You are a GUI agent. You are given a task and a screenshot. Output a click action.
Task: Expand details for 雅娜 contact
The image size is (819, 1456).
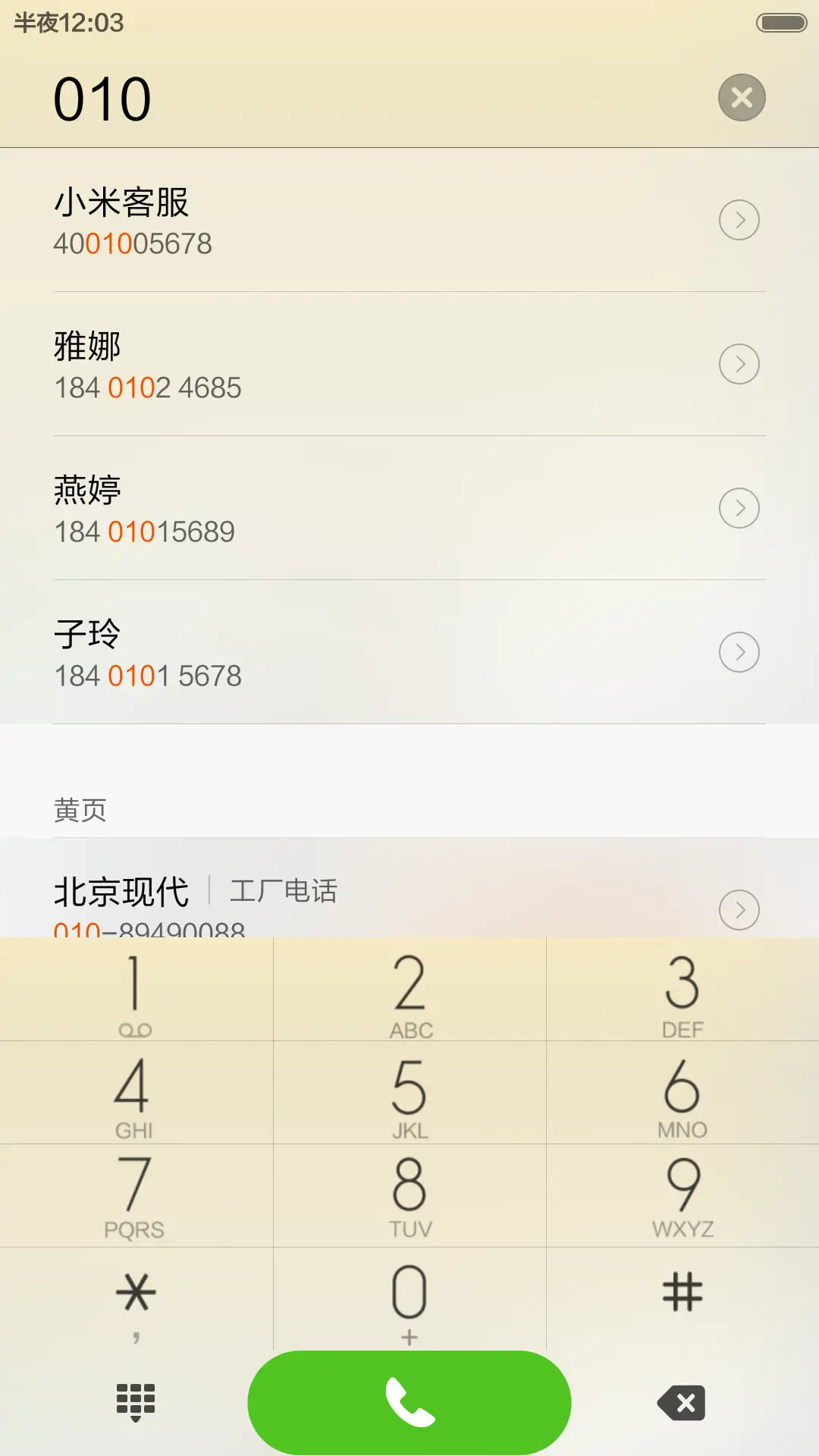(739, 364)
